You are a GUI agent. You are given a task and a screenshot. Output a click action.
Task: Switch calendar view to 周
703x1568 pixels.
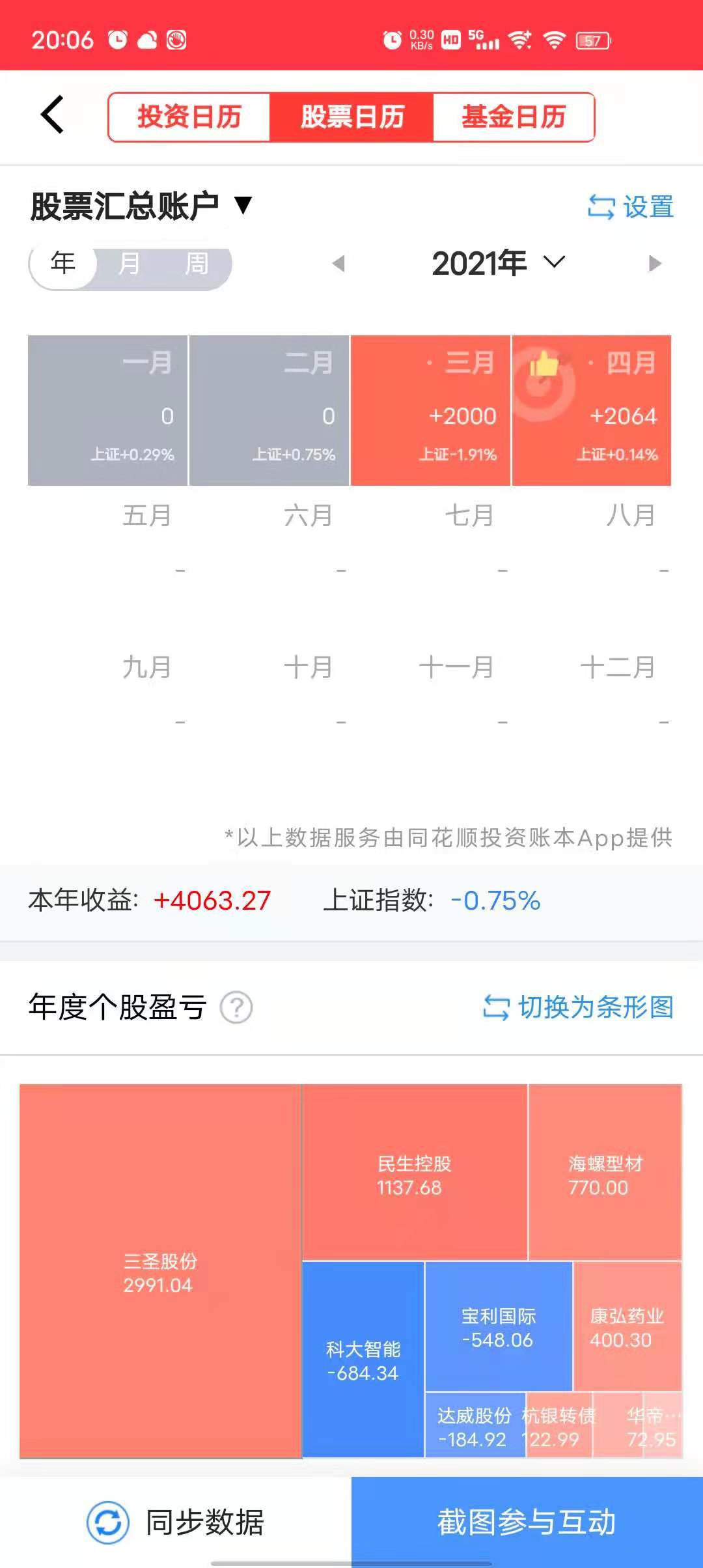(196, 264)
